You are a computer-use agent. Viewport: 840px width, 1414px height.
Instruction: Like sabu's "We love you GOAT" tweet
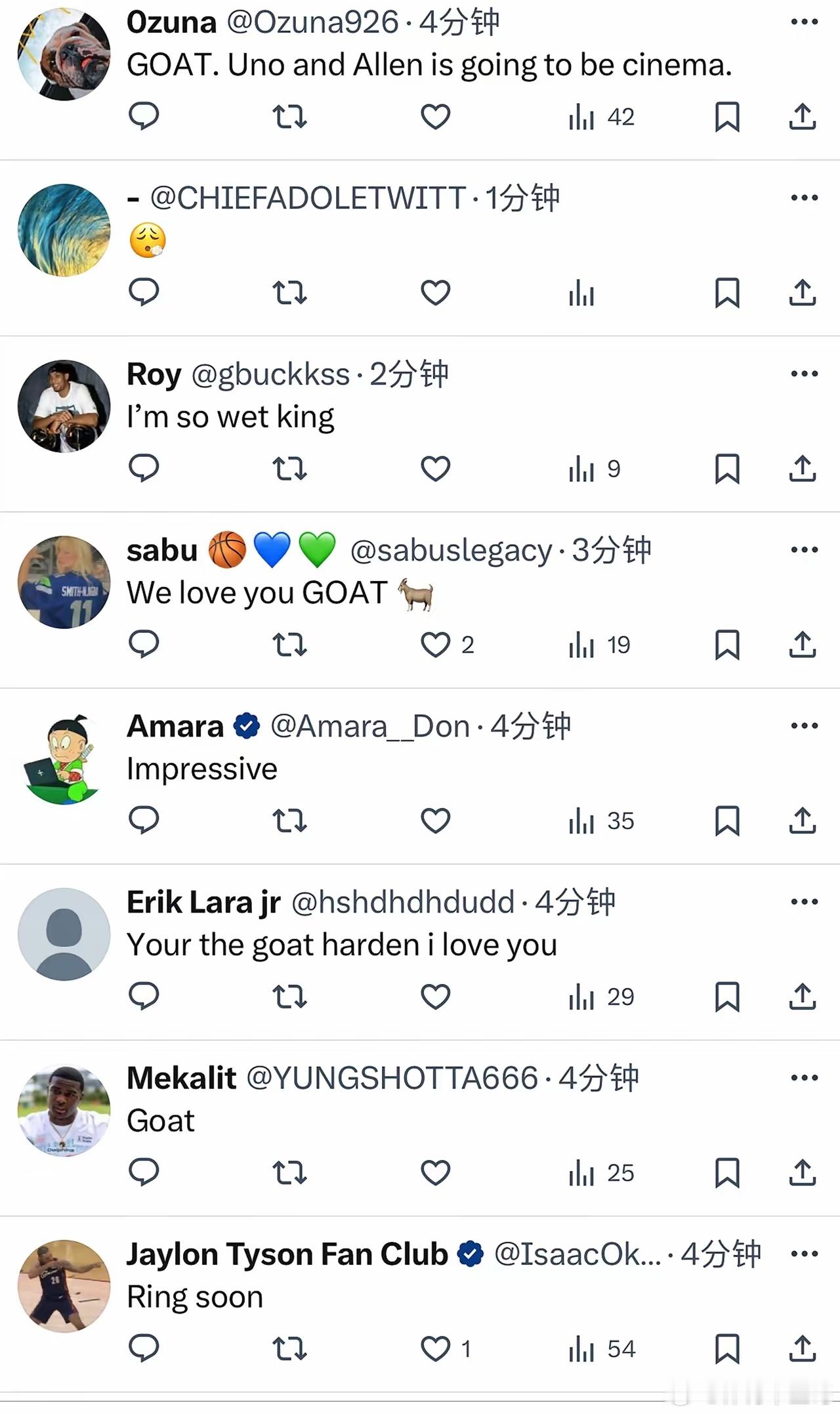click(x=435, y=645)
